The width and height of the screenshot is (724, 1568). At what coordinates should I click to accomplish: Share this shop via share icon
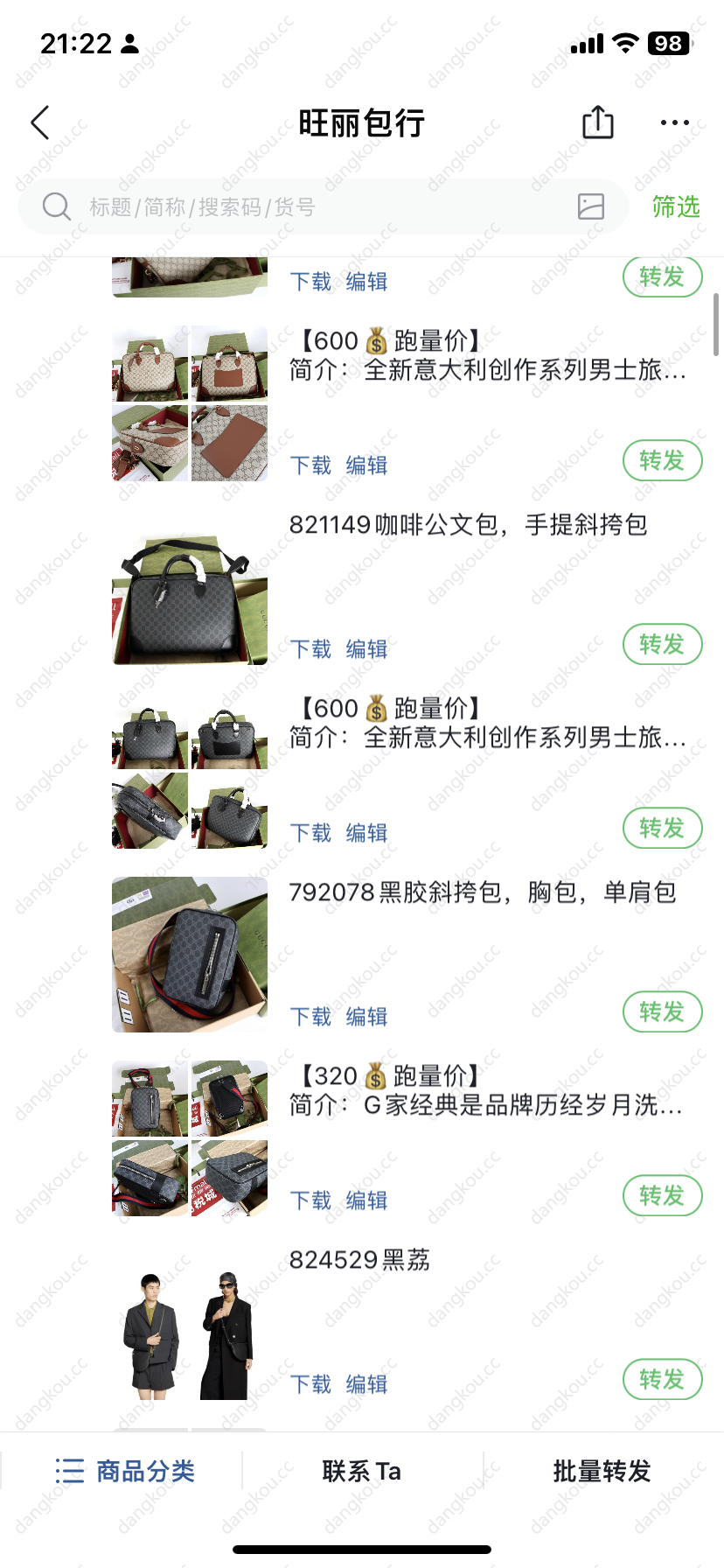[598, 122]
